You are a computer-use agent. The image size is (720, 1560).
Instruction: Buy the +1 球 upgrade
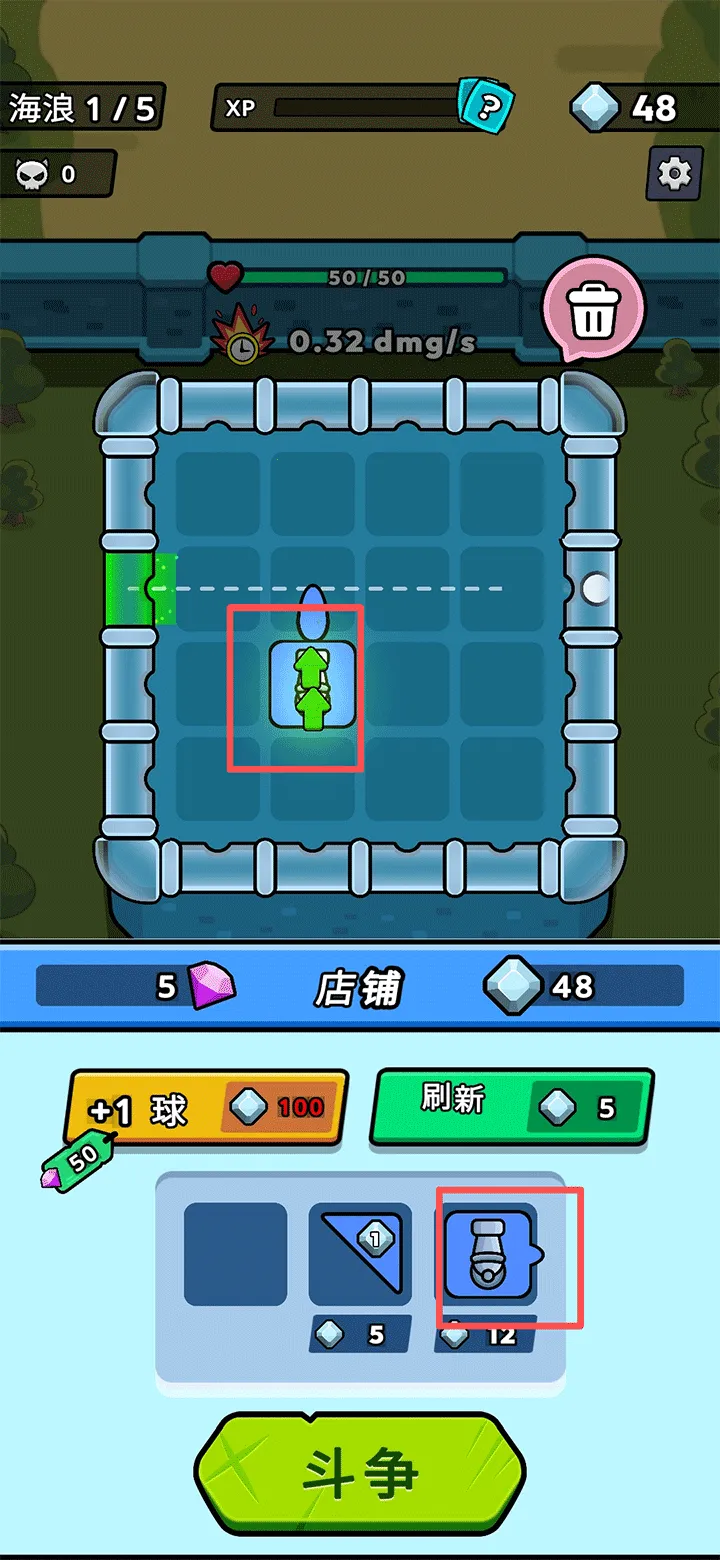(x=206, y=1107)
